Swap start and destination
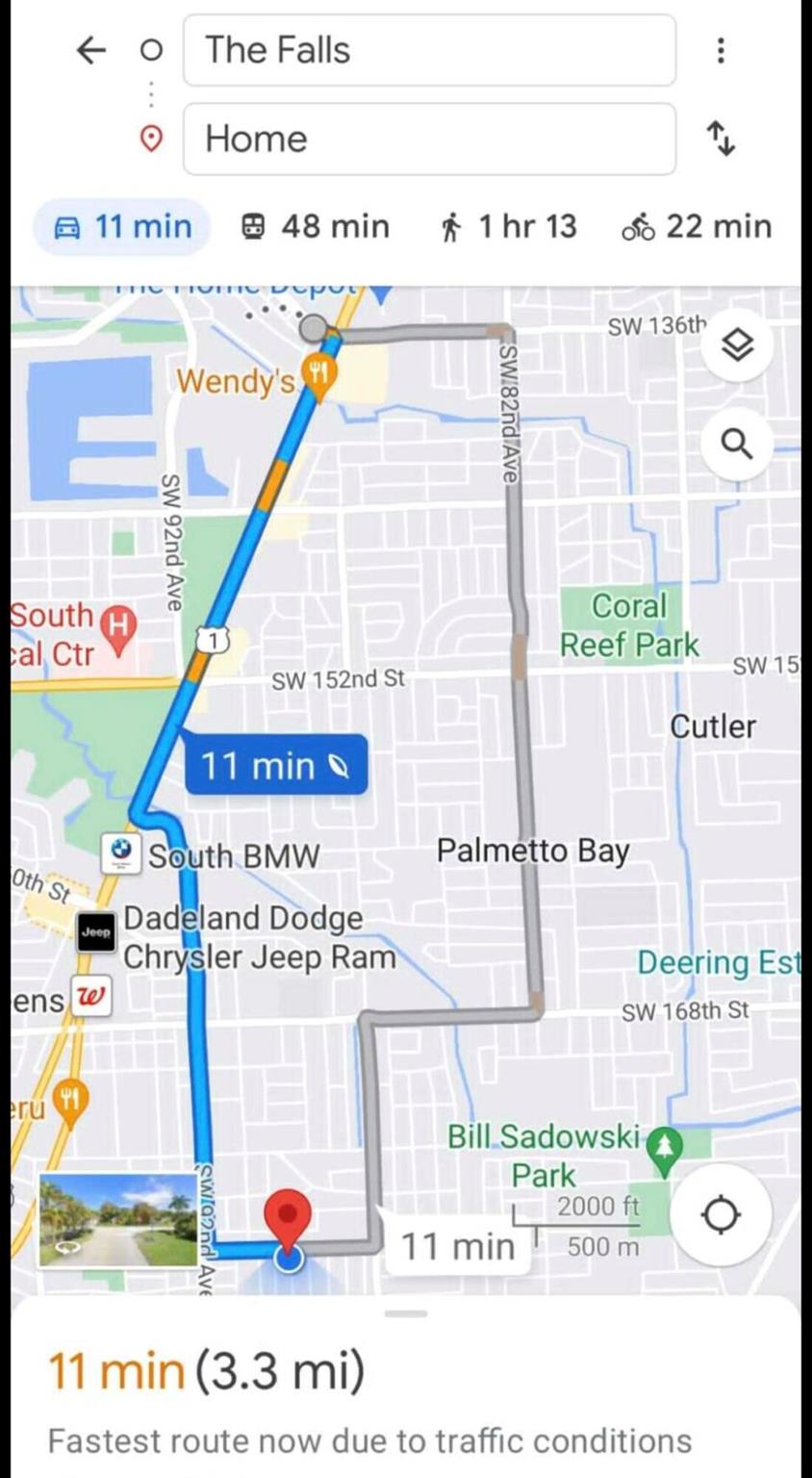This screenshot has height=1478, width=812. [x=721, y=139]
